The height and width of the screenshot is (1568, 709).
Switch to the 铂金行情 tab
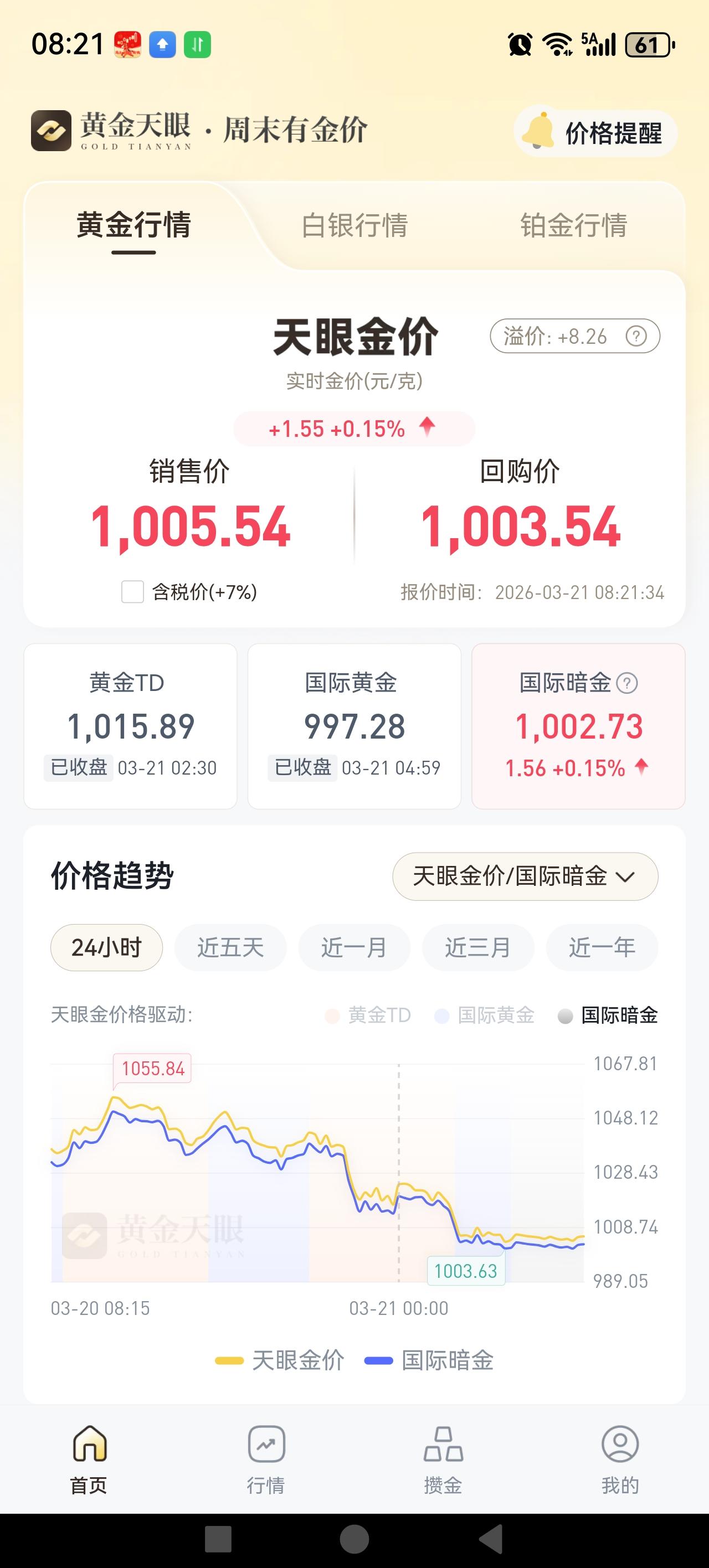click(x=573, y=226)
